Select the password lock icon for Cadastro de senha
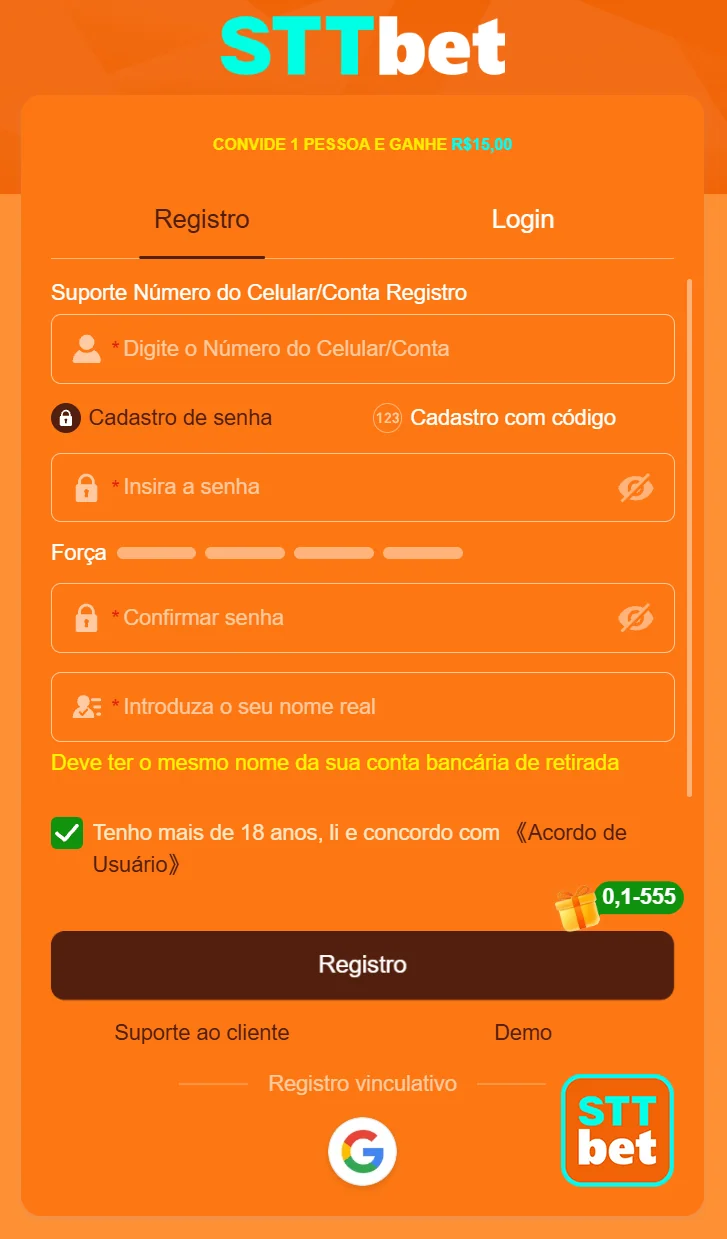The width and height of the screenshot is (727, 1239). pyautogui.click(x=66, y=418)
